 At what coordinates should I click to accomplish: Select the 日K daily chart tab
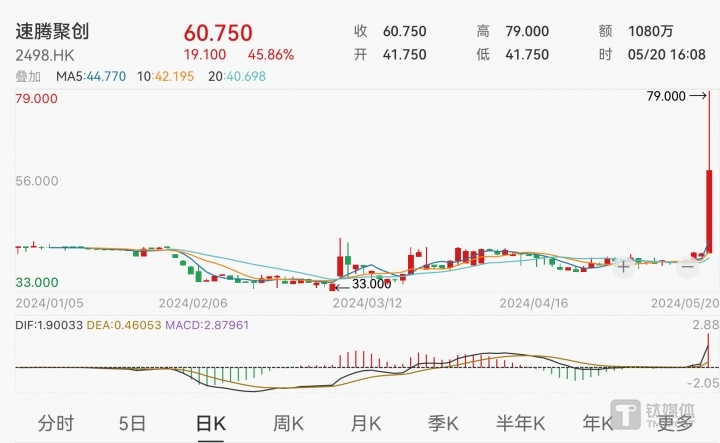click(x=210, y=422)
